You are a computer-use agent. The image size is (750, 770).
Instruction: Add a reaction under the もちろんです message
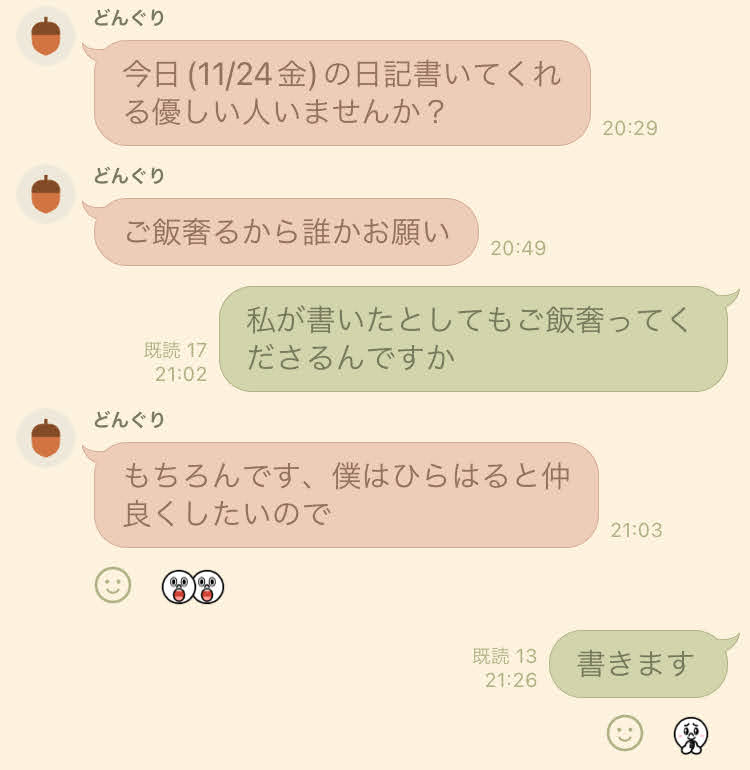(x=113, y=585)
